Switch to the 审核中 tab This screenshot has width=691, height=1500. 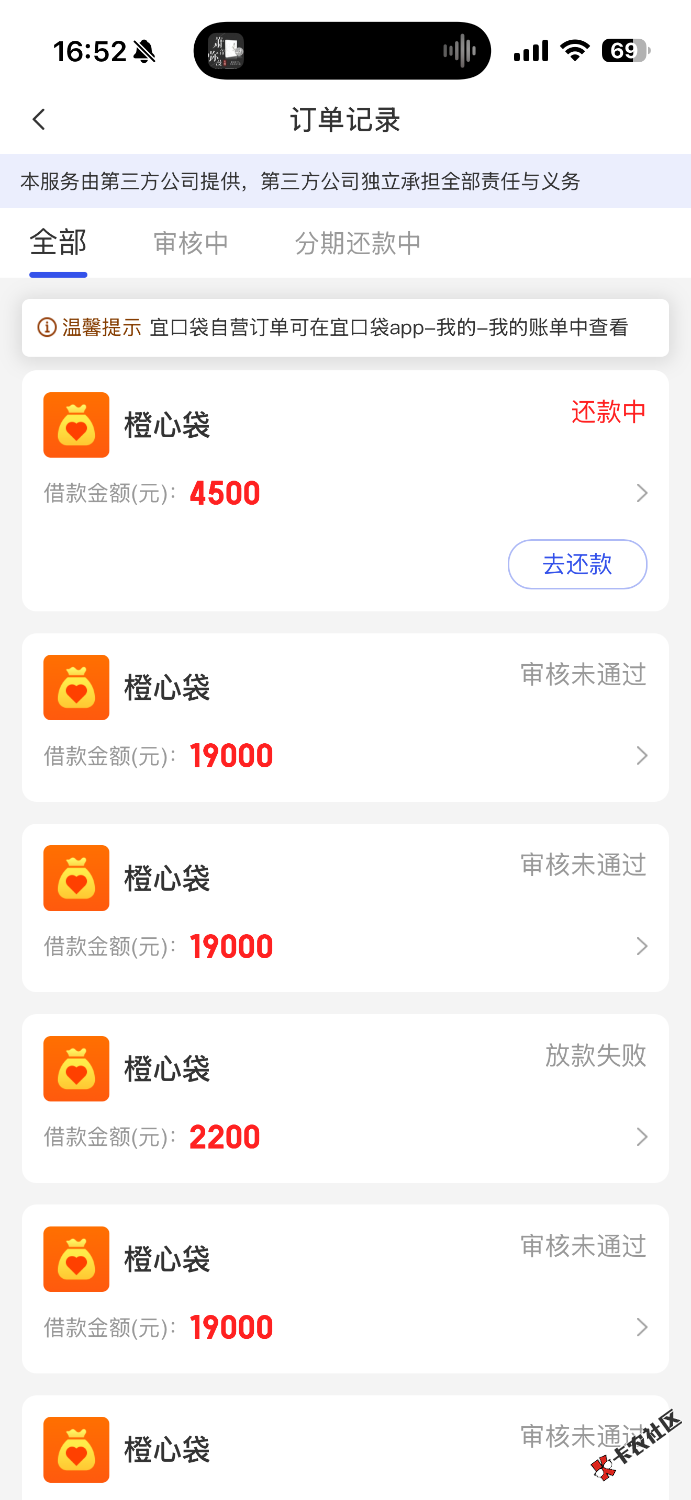point(191,243)
